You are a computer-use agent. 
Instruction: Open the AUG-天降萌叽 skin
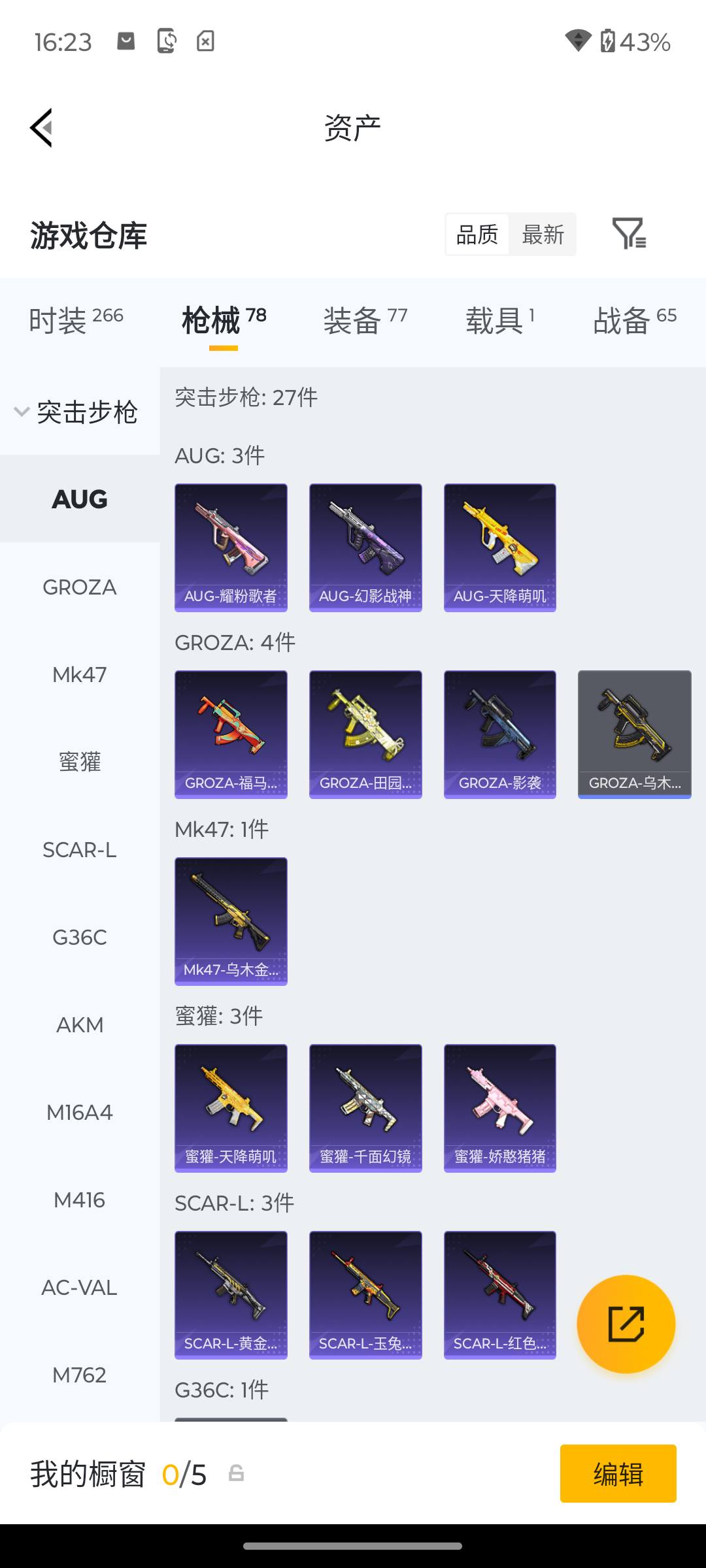[500, 547]
